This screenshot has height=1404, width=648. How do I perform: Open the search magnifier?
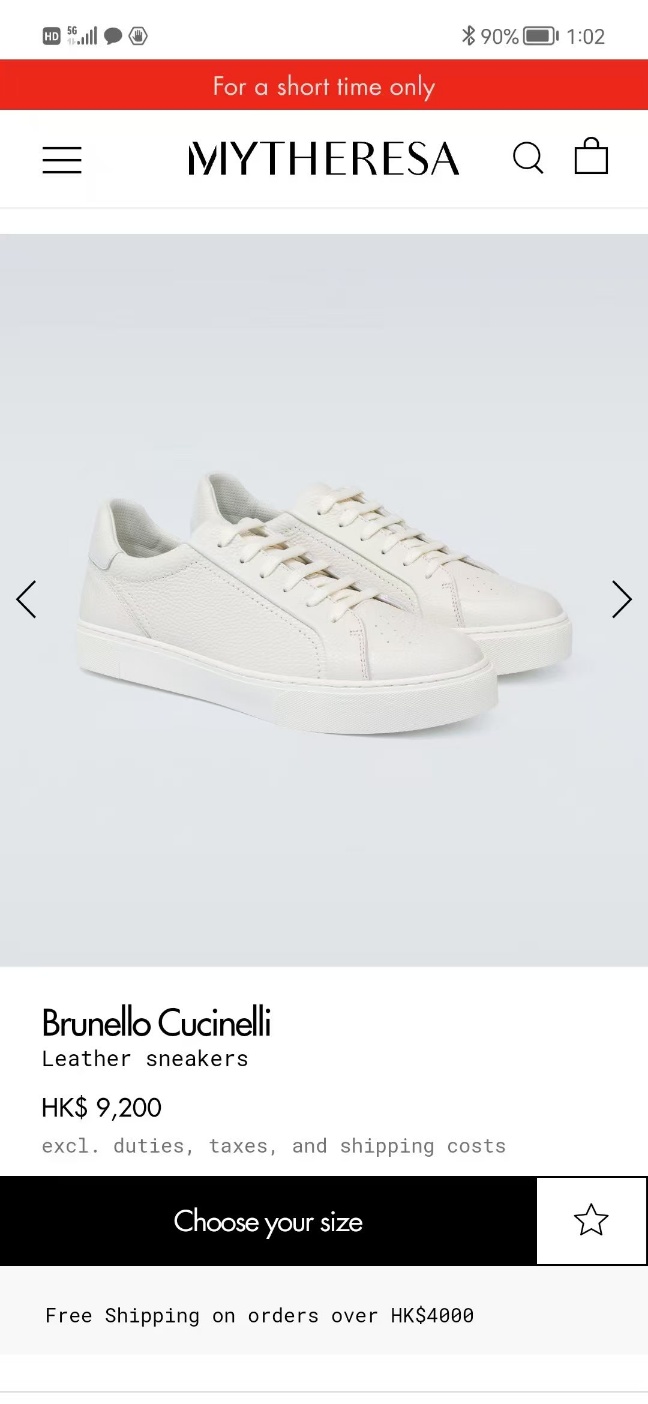[x=527, y=158]
